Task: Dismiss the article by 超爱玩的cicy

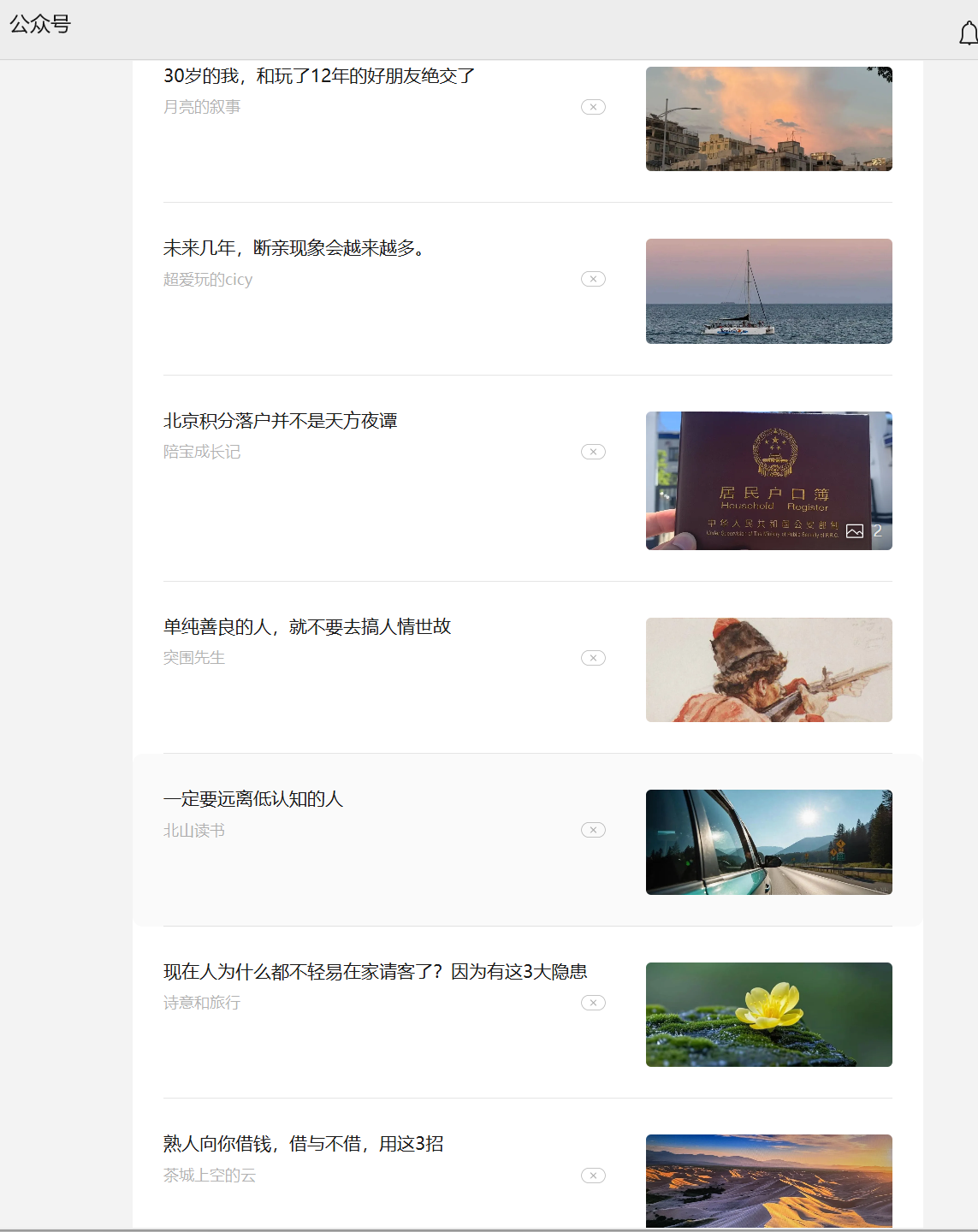Action: pyautogui.click(x=592, y=278)
